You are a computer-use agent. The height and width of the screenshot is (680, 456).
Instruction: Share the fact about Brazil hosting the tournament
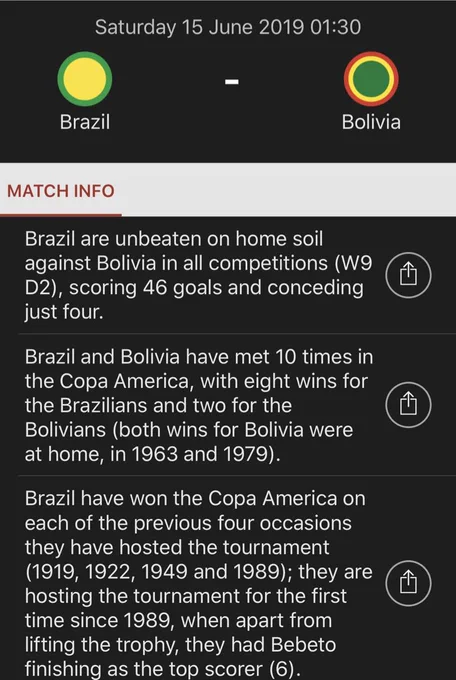(408, 583)
